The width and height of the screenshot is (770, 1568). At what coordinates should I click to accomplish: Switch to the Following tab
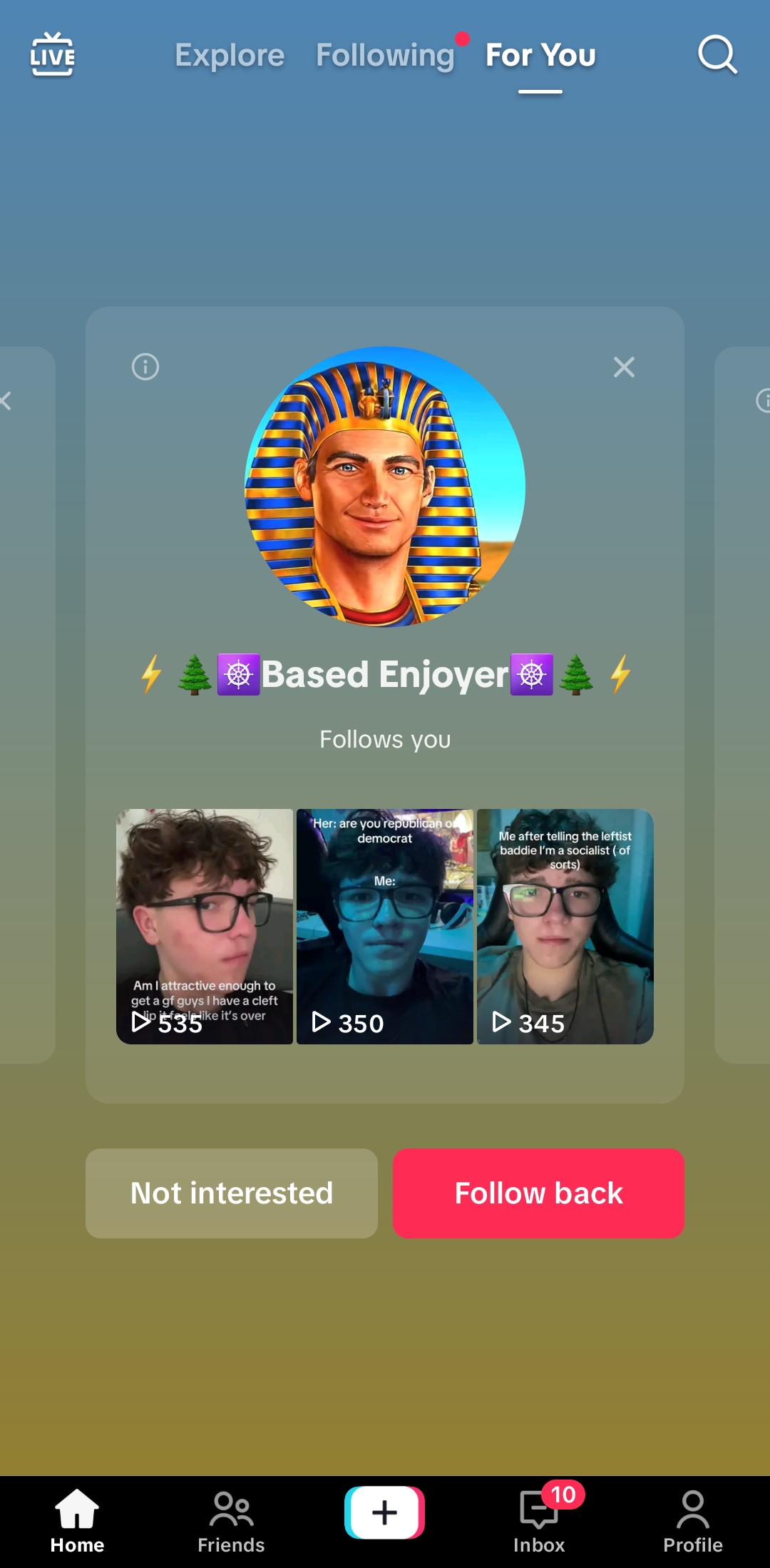pyautogui.click(x=385, y=55)
